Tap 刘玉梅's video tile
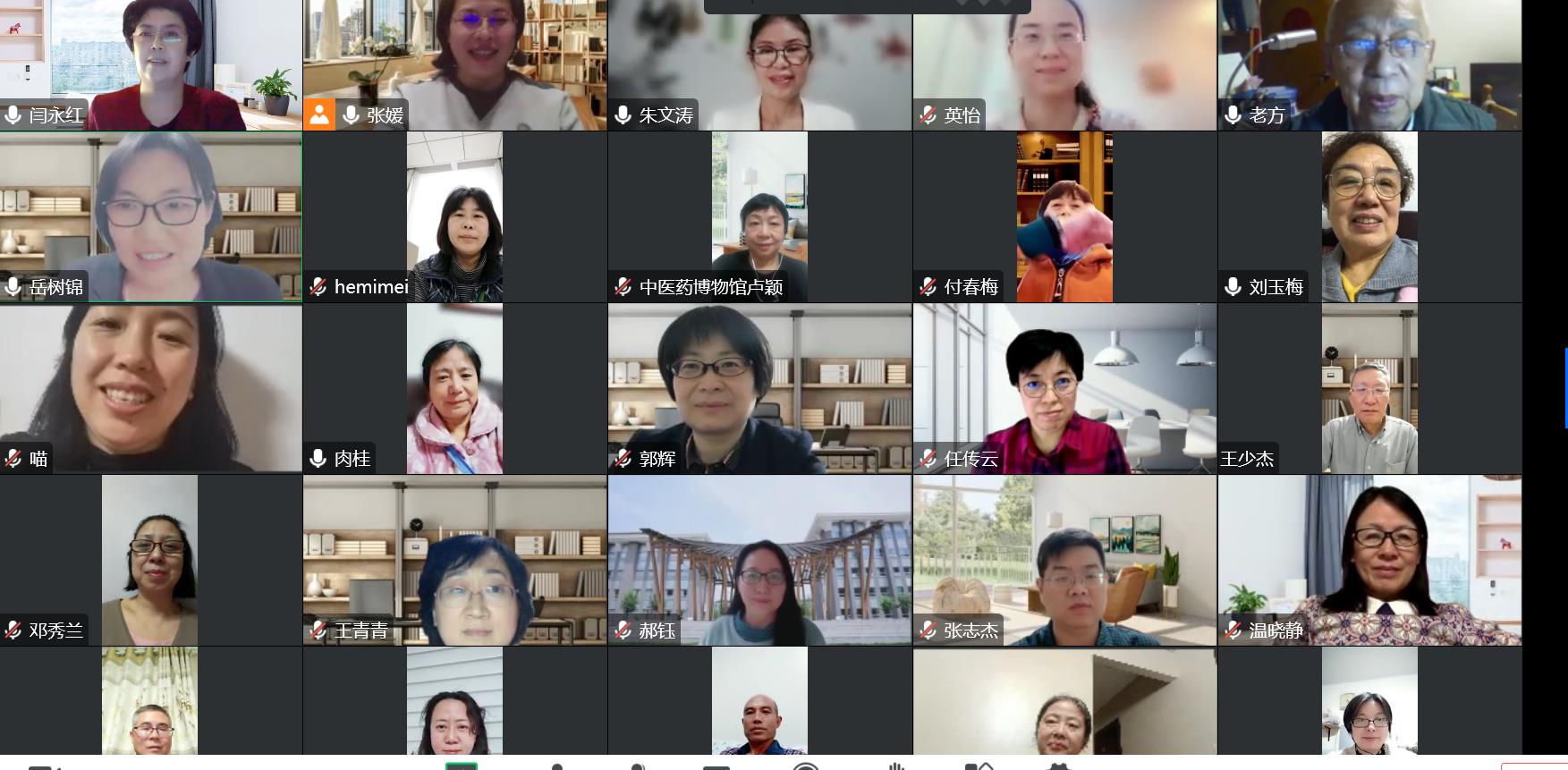Viewport: 1568px width, 770px height. (1369, 216)
